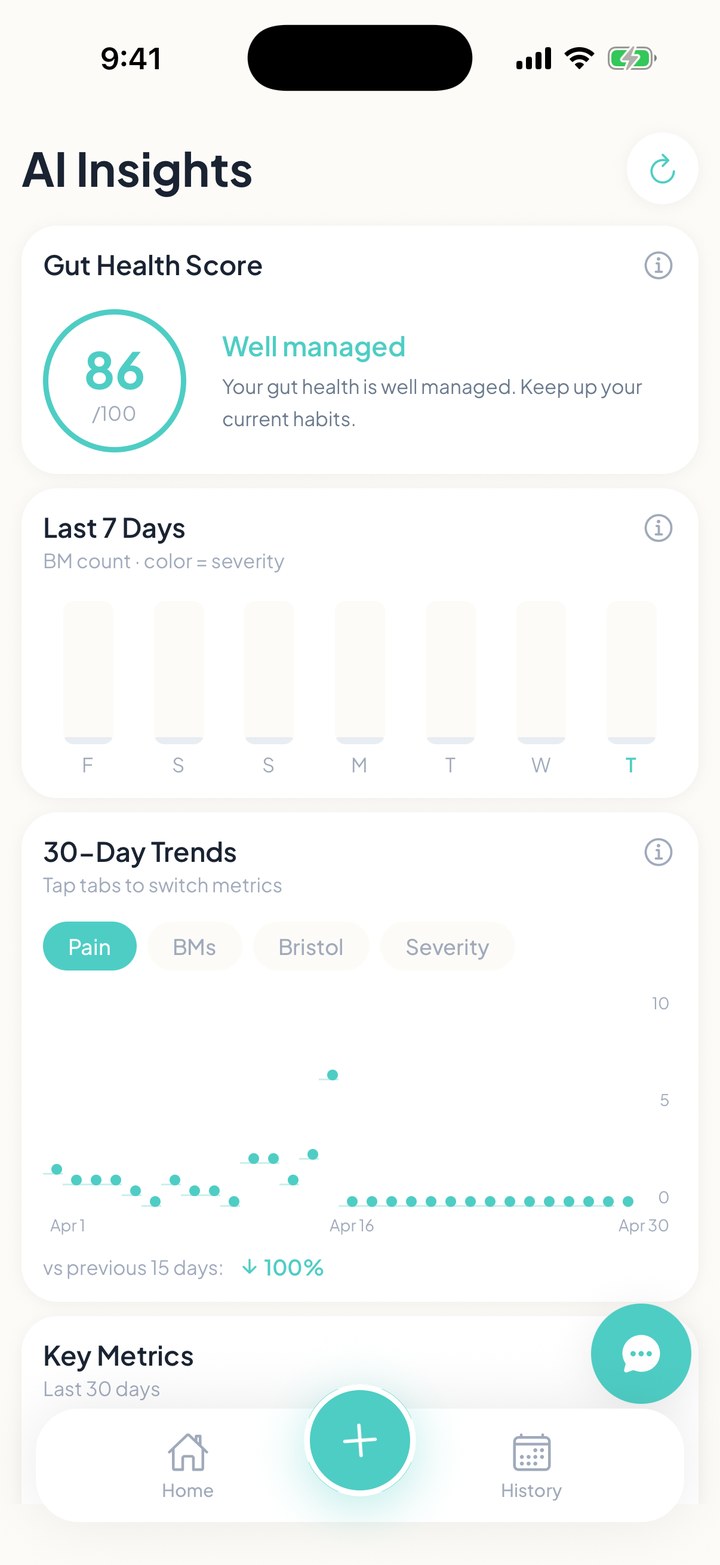
Task: Tap the 100% decrease comparison stat
Action: (x=282, y=1267)
